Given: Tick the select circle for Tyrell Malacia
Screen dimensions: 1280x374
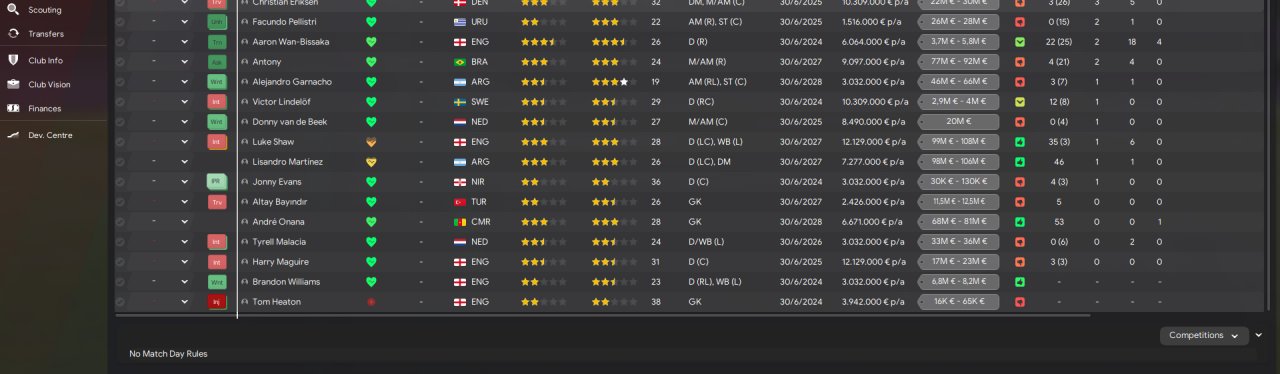Looking at the screenshot, I should pyautogui.click(x=120, y=242).
